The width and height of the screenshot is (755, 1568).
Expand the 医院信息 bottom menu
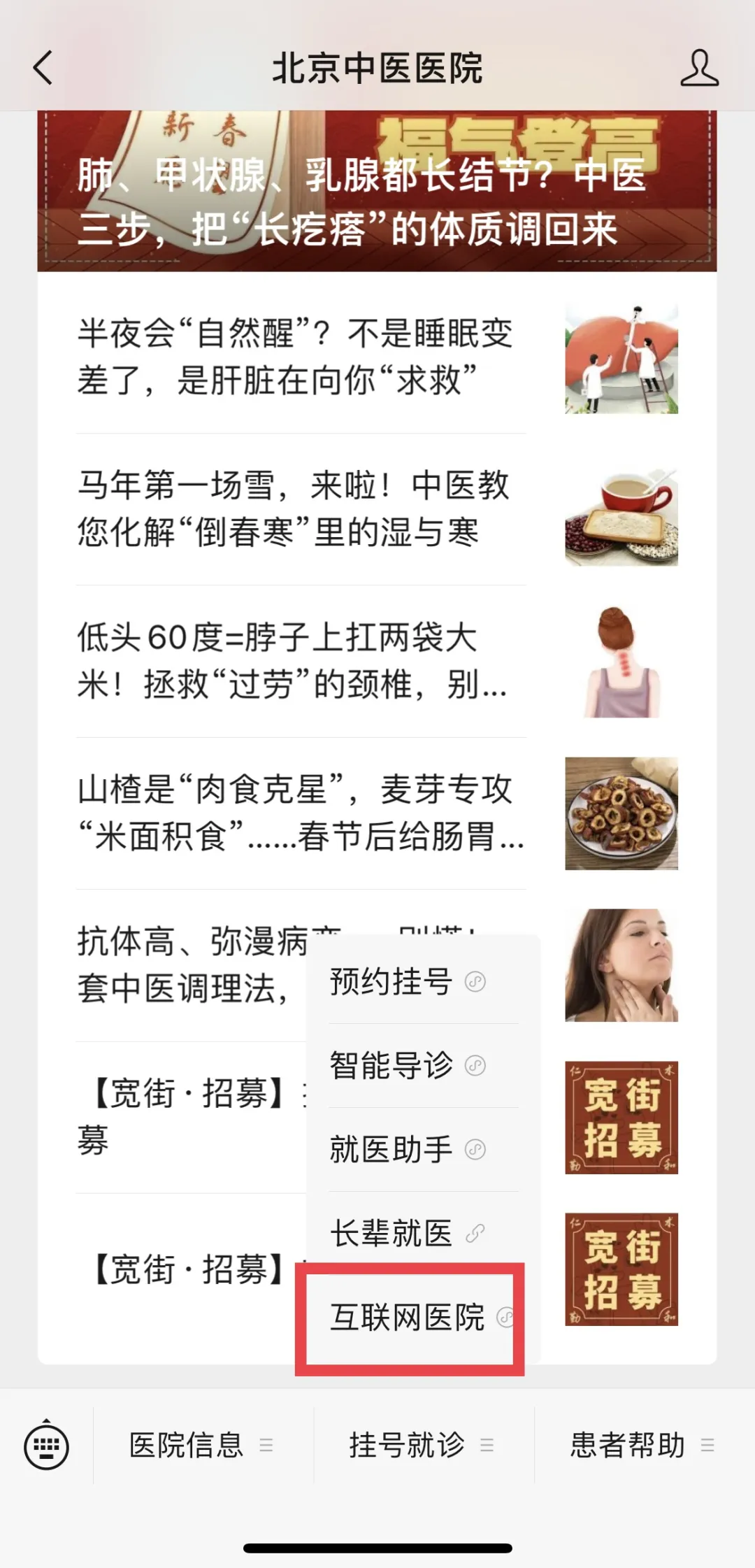189,1444
